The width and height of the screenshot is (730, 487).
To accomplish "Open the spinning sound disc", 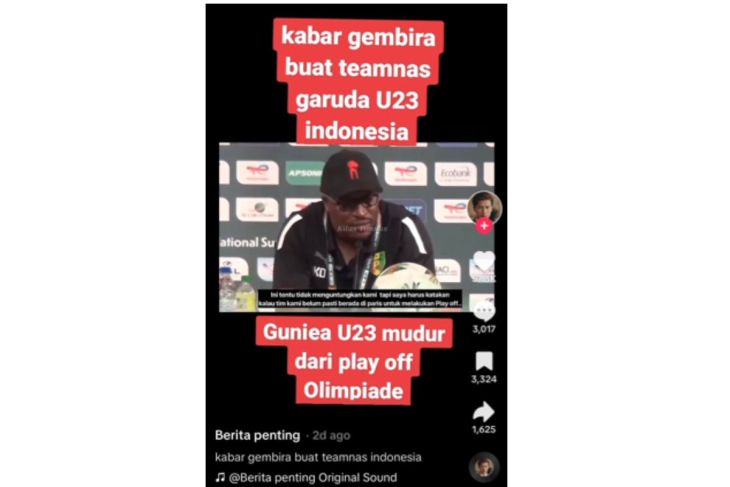I will (484, 467).
